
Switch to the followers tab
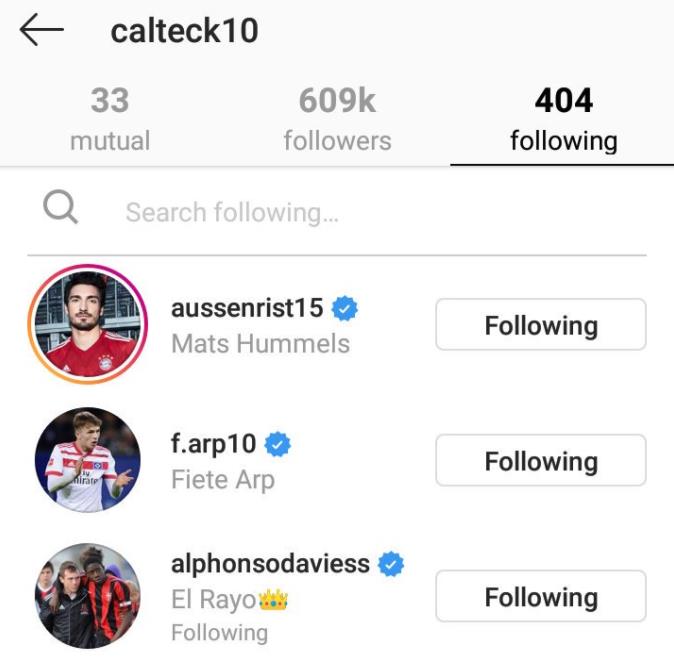click(337, 119)
